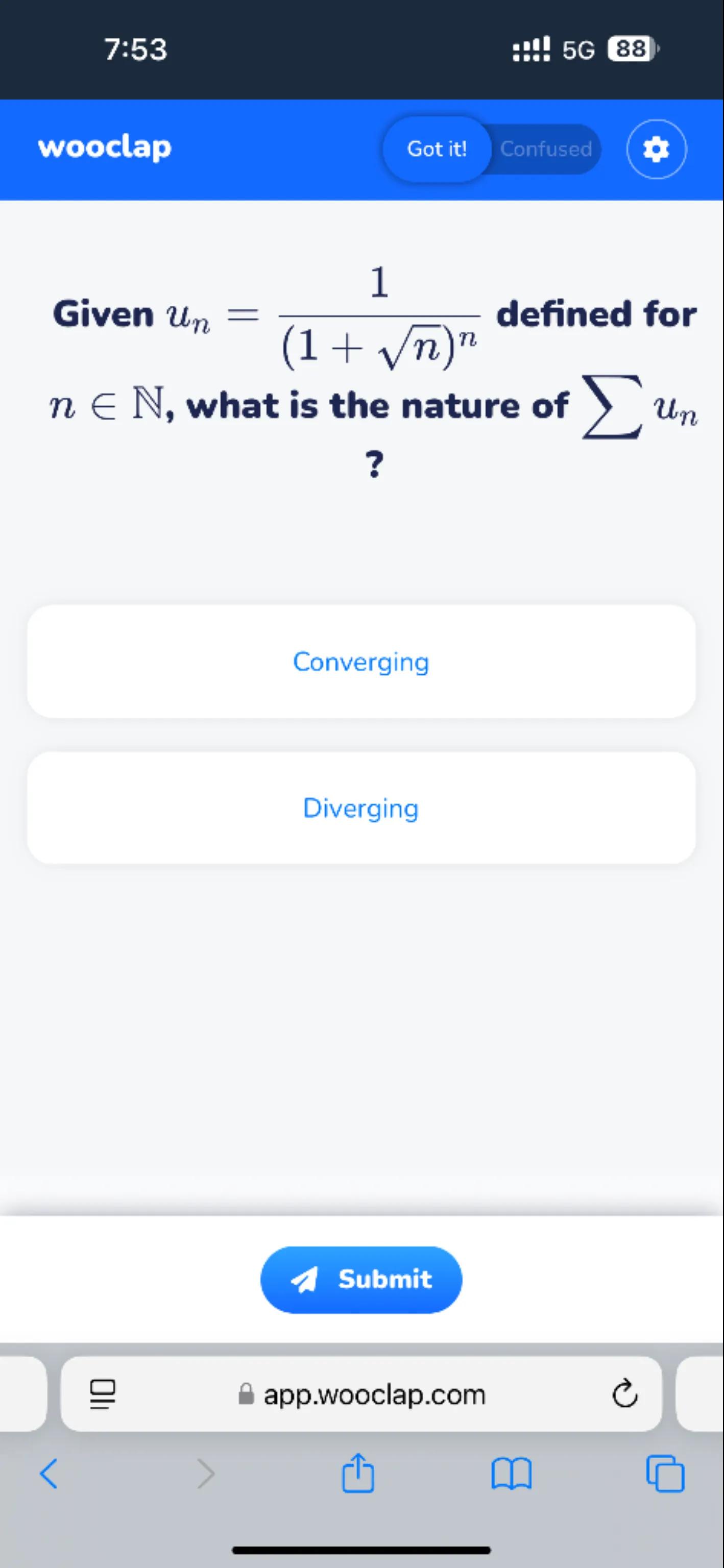724x1568 pixels.
Task: Switch feedback to Confused
Action: click(x=546, y=149)
